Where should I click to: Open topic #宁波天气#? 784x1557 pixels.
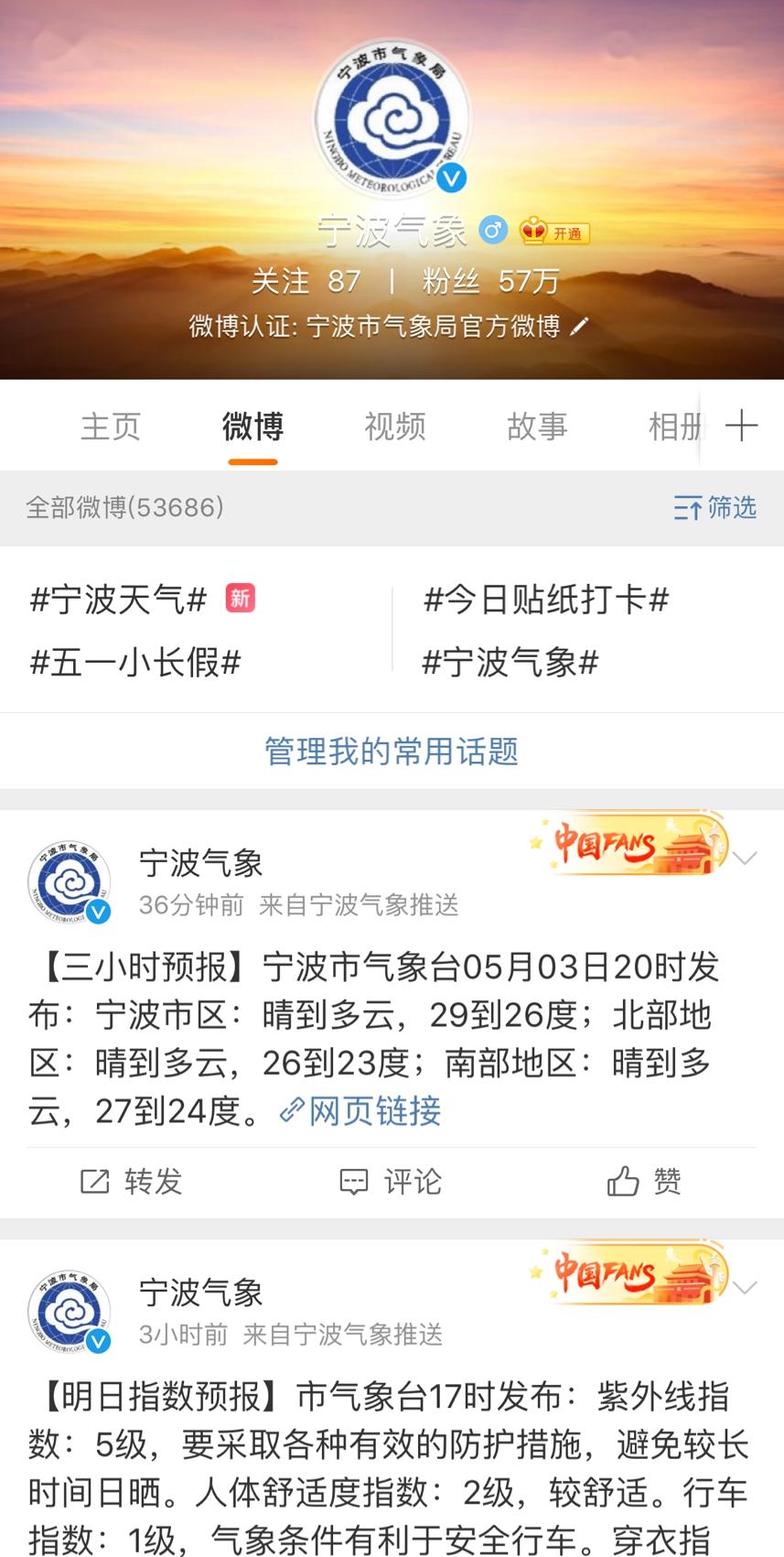[119, 600]
